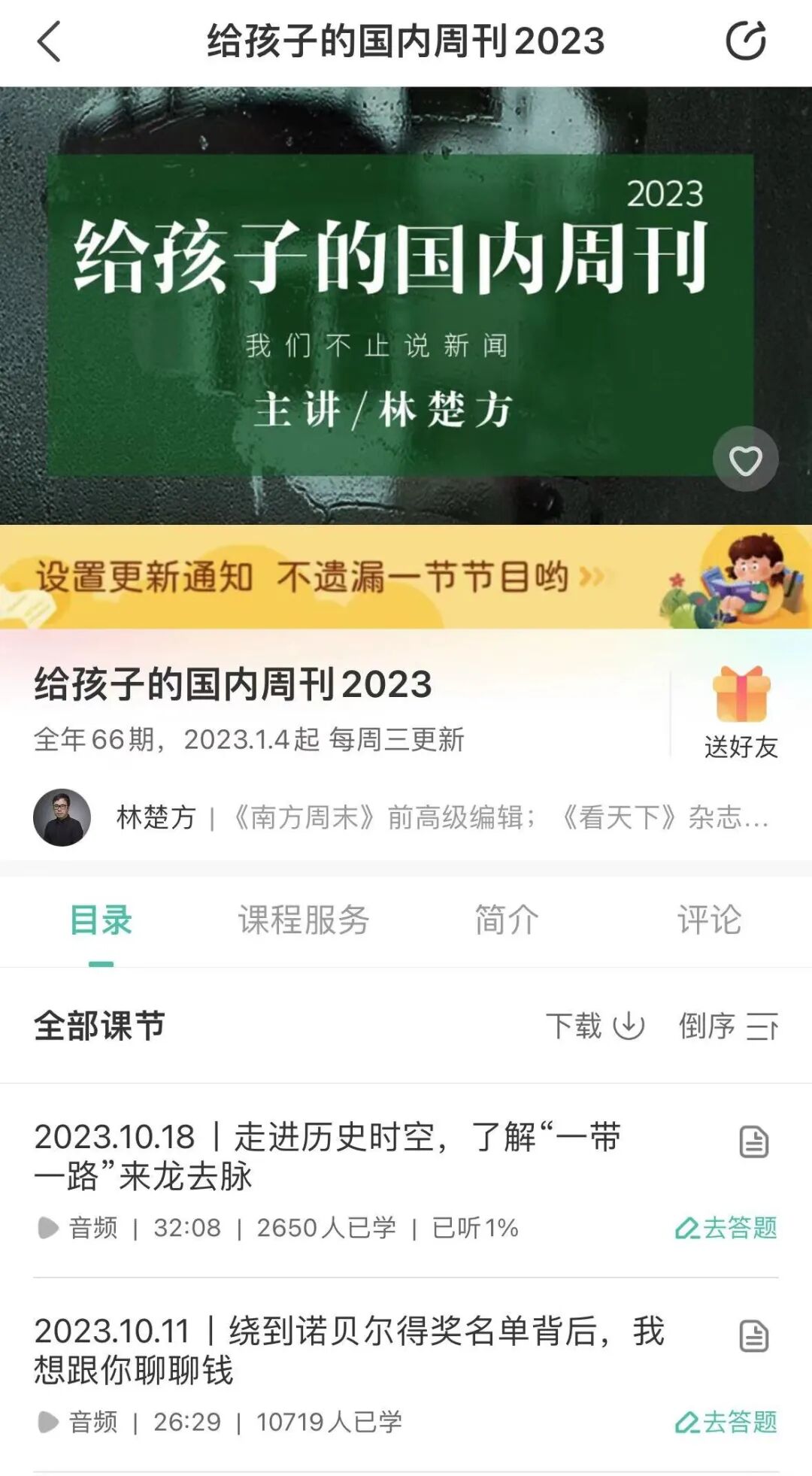The height and width of the screenshot is (1476, 812).
Task: Favorite the course with the heart icon
Action: point(746,459)
